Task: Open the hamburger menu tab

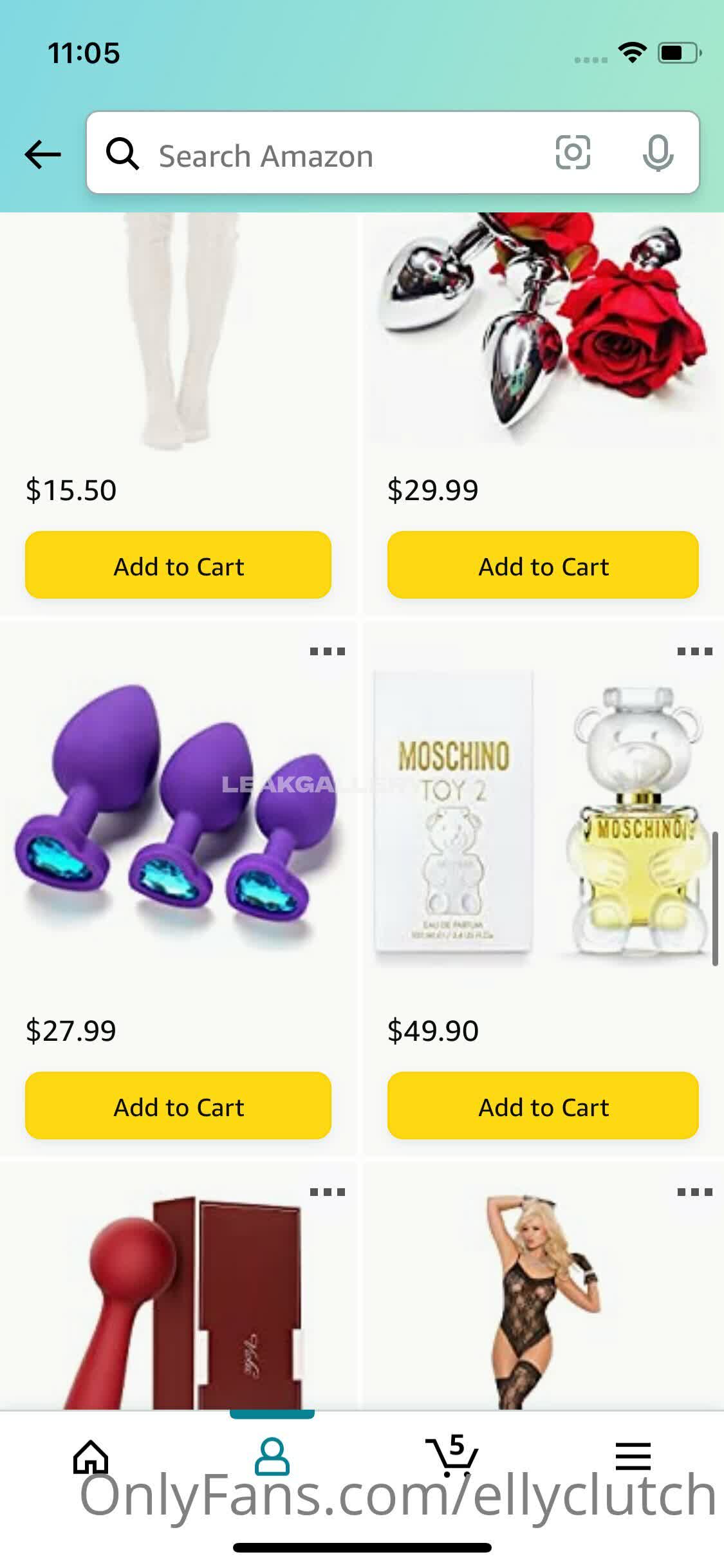Action: (x=633, y=1457)
